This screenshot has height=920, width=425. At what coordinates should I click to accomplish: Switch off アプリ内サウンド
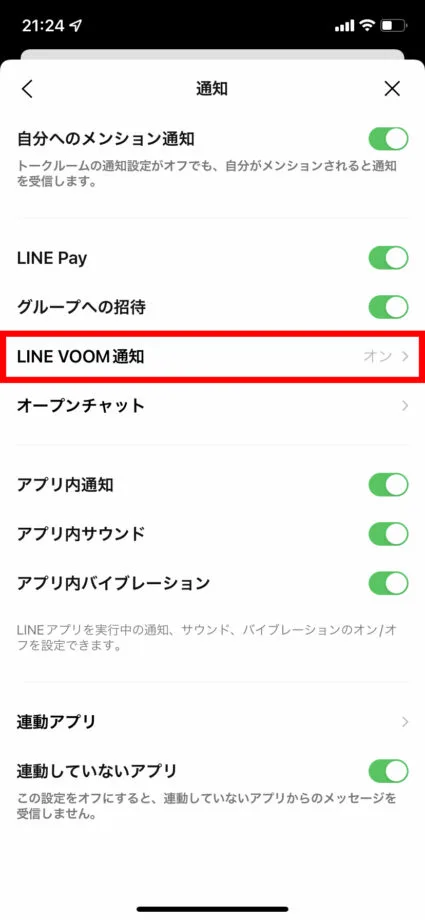coord(388,535)
